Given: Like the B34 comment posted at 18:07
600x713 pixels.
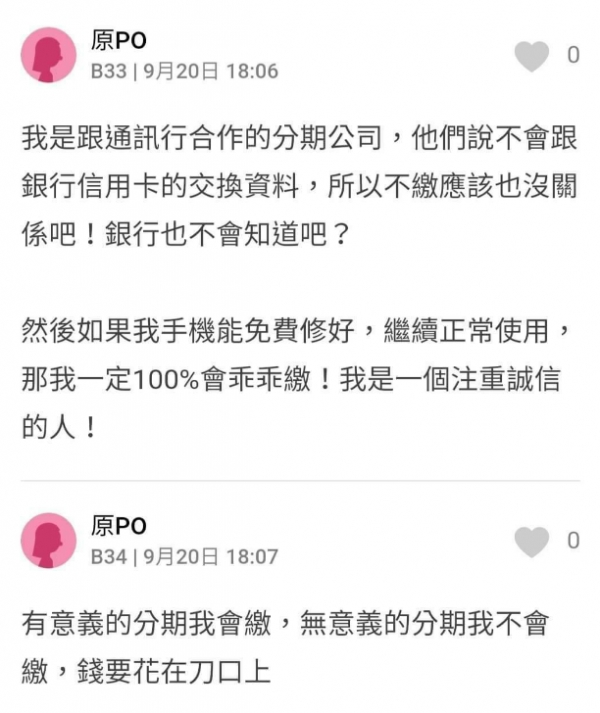Looking at the screenshot, I should [532, 542].
